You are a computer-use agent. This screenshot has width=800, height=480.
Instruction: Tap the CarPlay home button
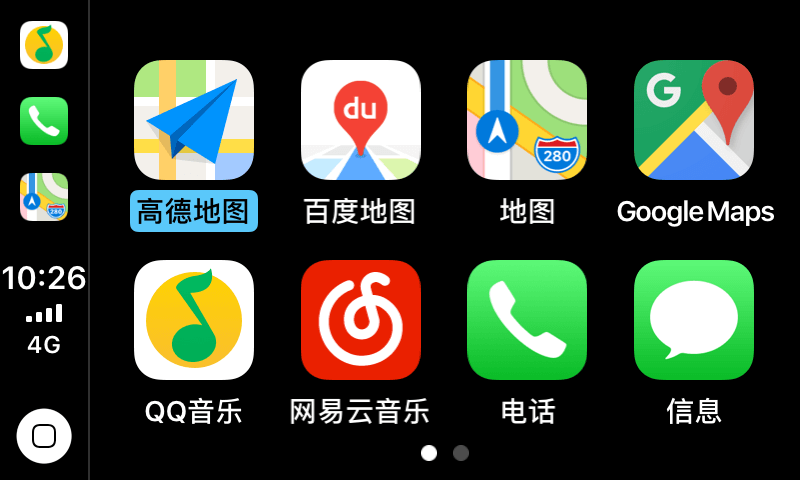[x=44, y=436]
